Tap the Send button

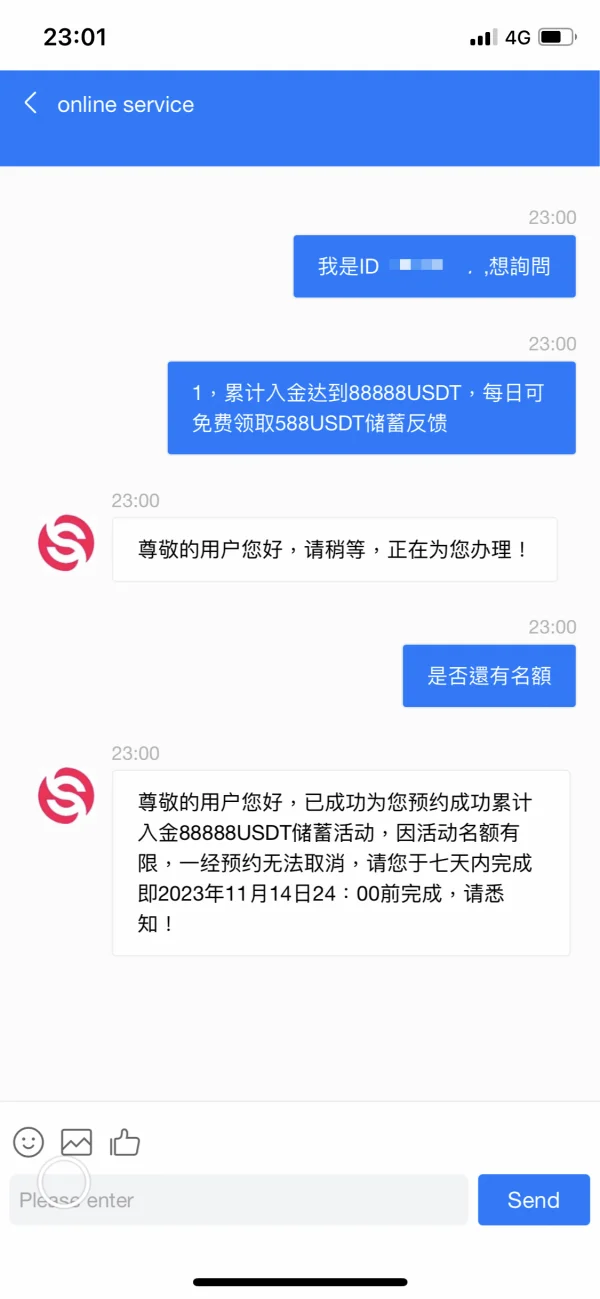(533, 1200)
